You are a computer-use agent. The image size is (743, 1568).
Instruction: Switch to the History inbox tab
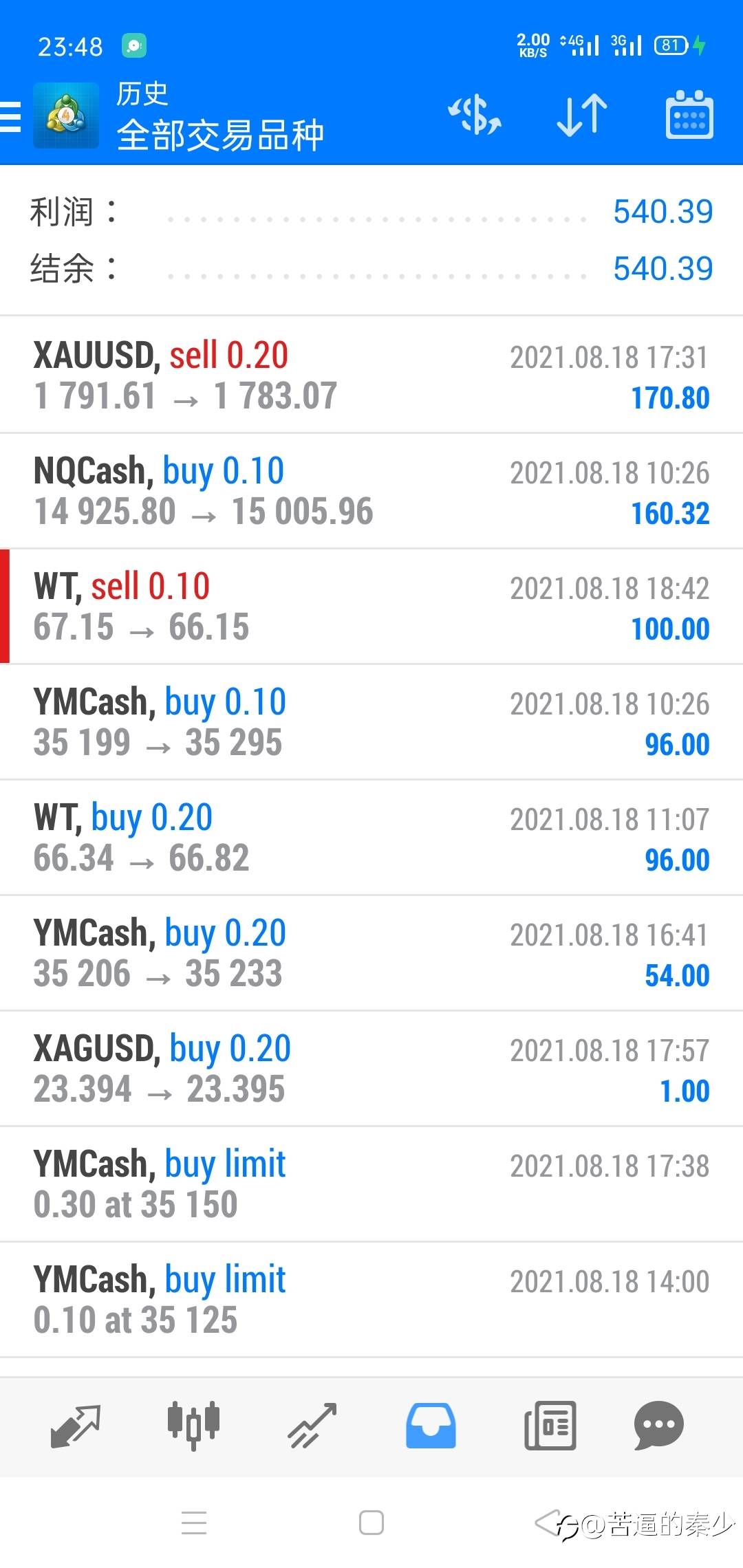[x=431, y=1426]
